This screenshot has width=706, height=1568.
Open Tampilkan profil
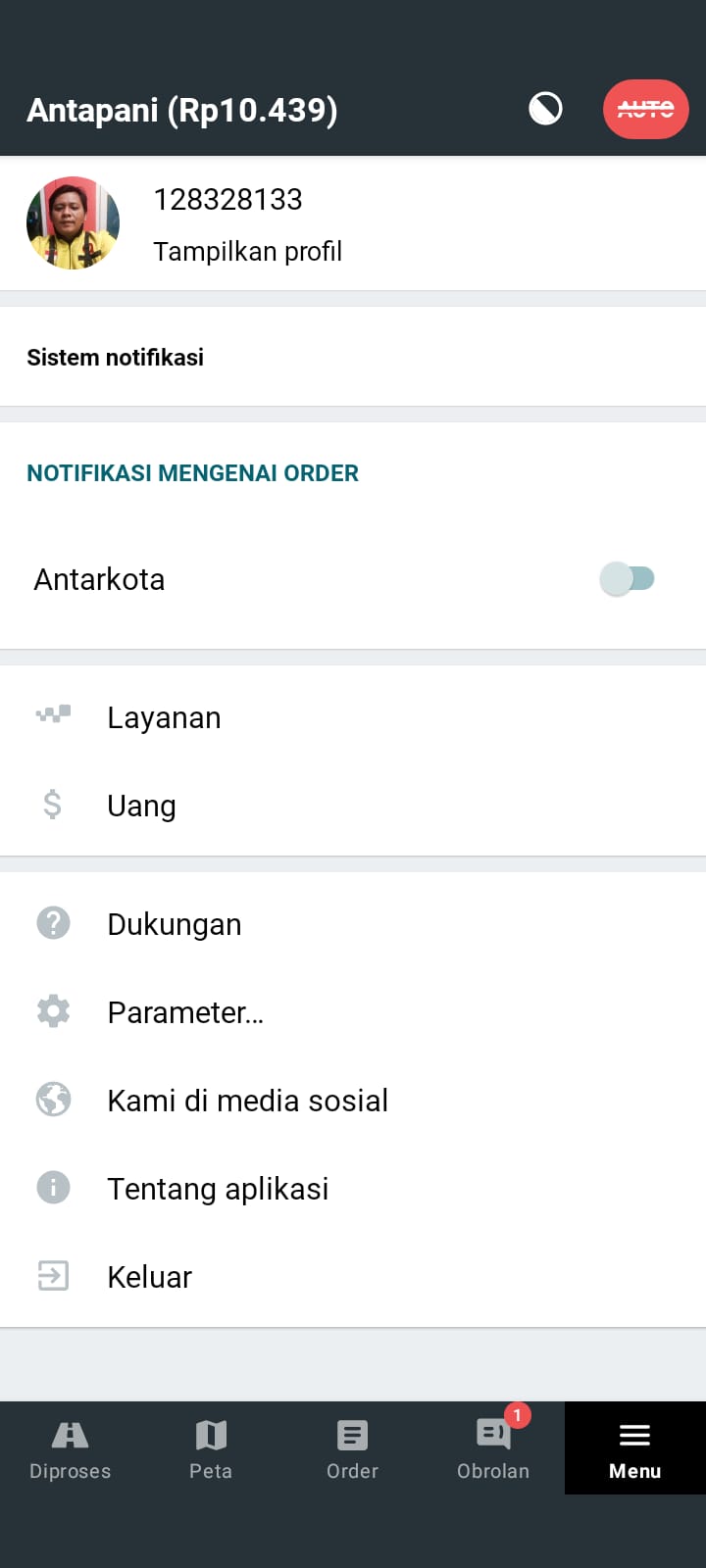coord(247,252)
